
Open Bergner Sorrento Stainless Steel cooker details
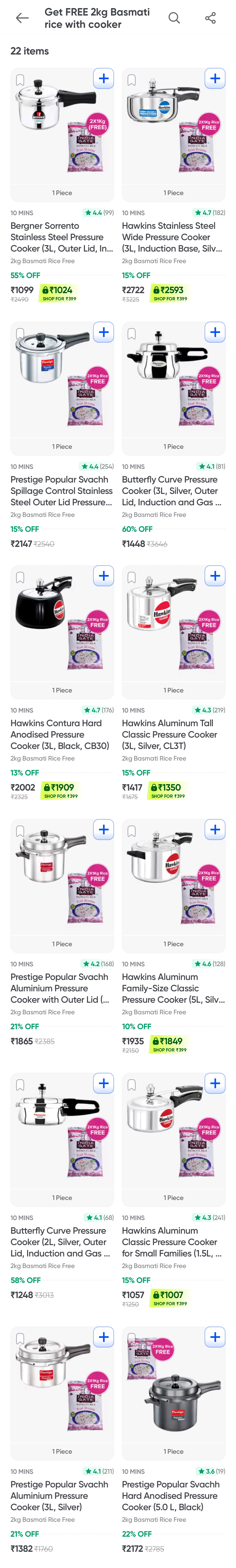(x=61, y=237)
